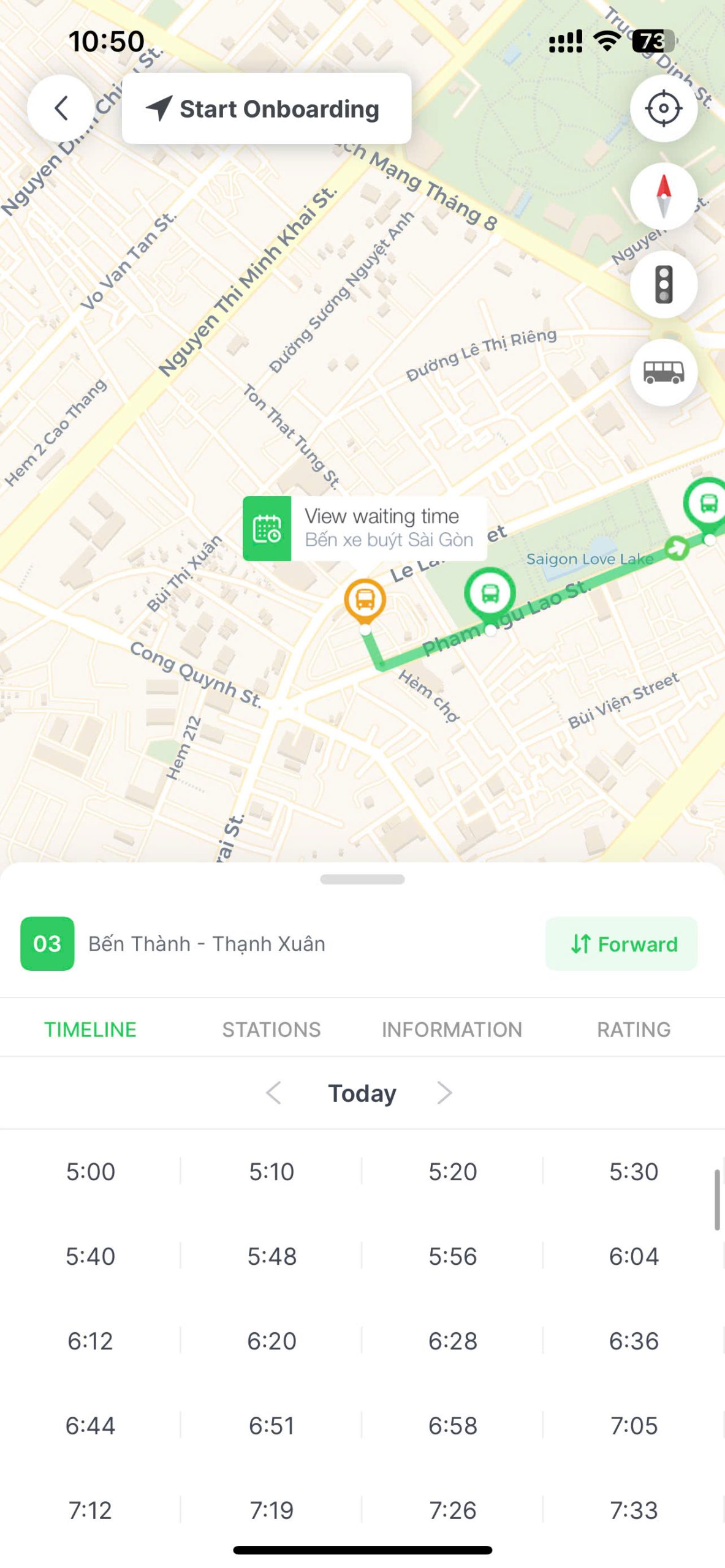Switch route direction with the Forward button
The height and width of the screenshot is (1568, 725).
click(621, 944)
